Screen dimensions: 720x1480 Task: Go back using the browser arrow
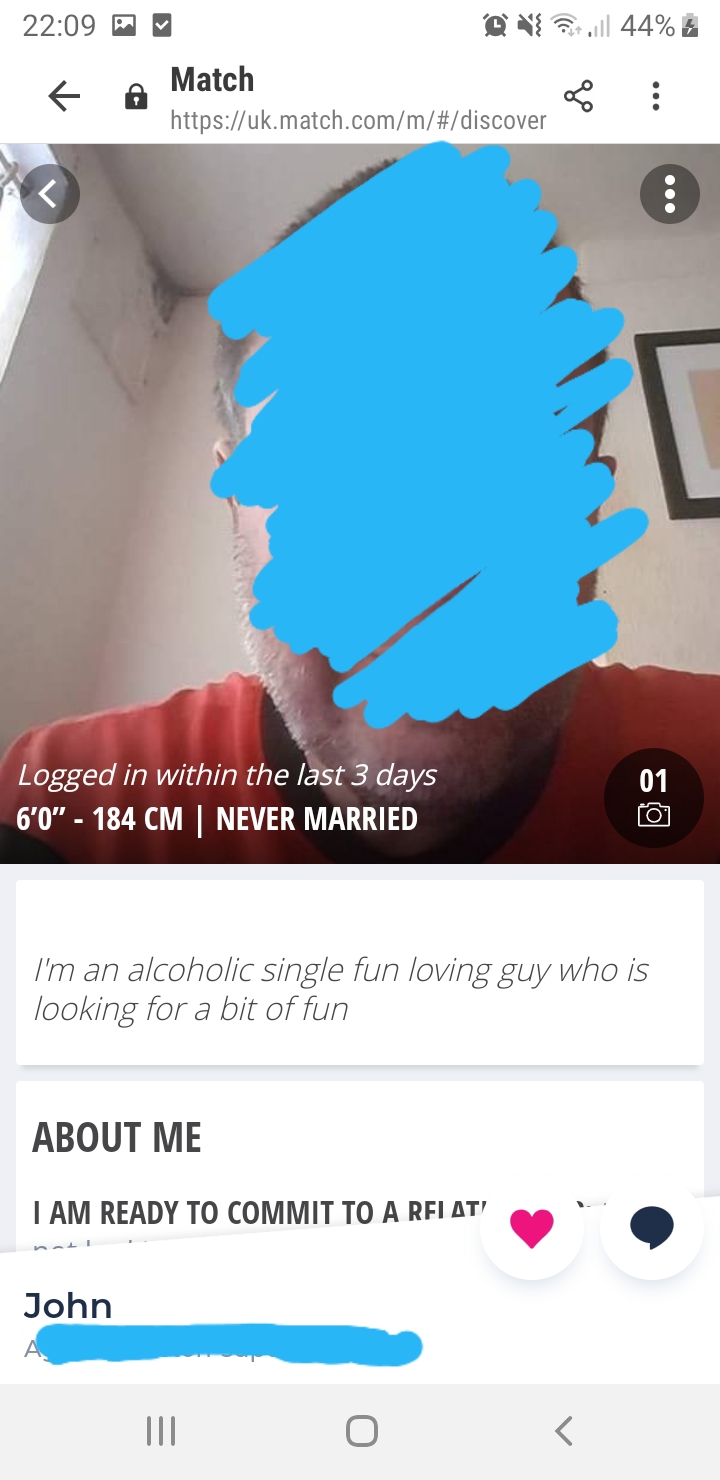coord(64,96)
